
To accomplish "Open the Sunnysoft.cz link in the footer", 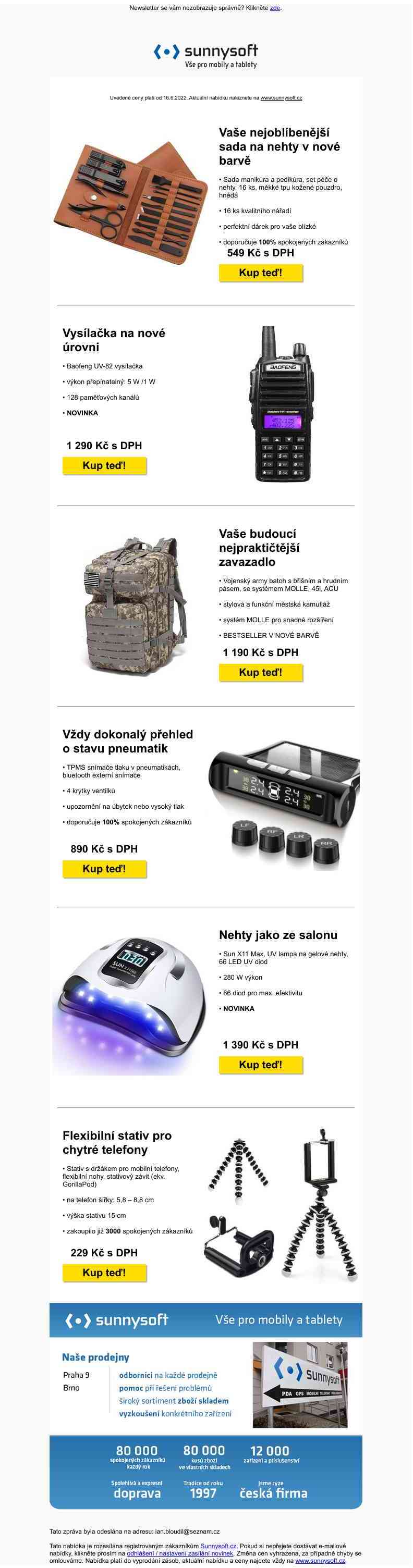I will 218,1546.
